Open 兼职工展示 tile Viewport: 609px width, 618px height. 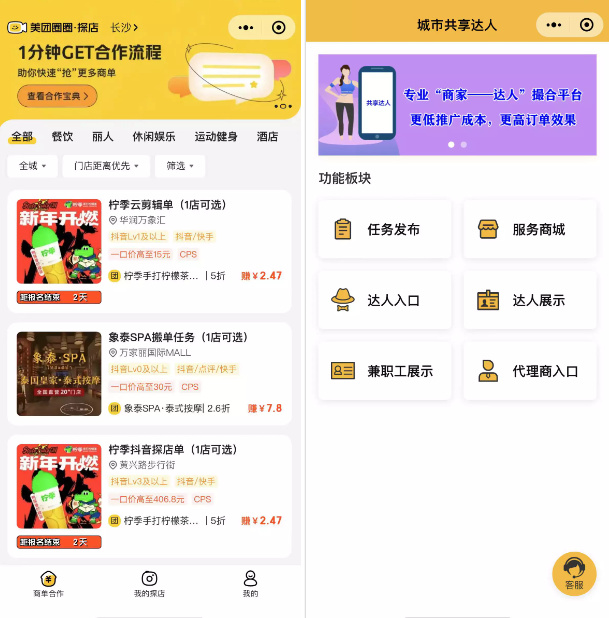pos(384,371)
